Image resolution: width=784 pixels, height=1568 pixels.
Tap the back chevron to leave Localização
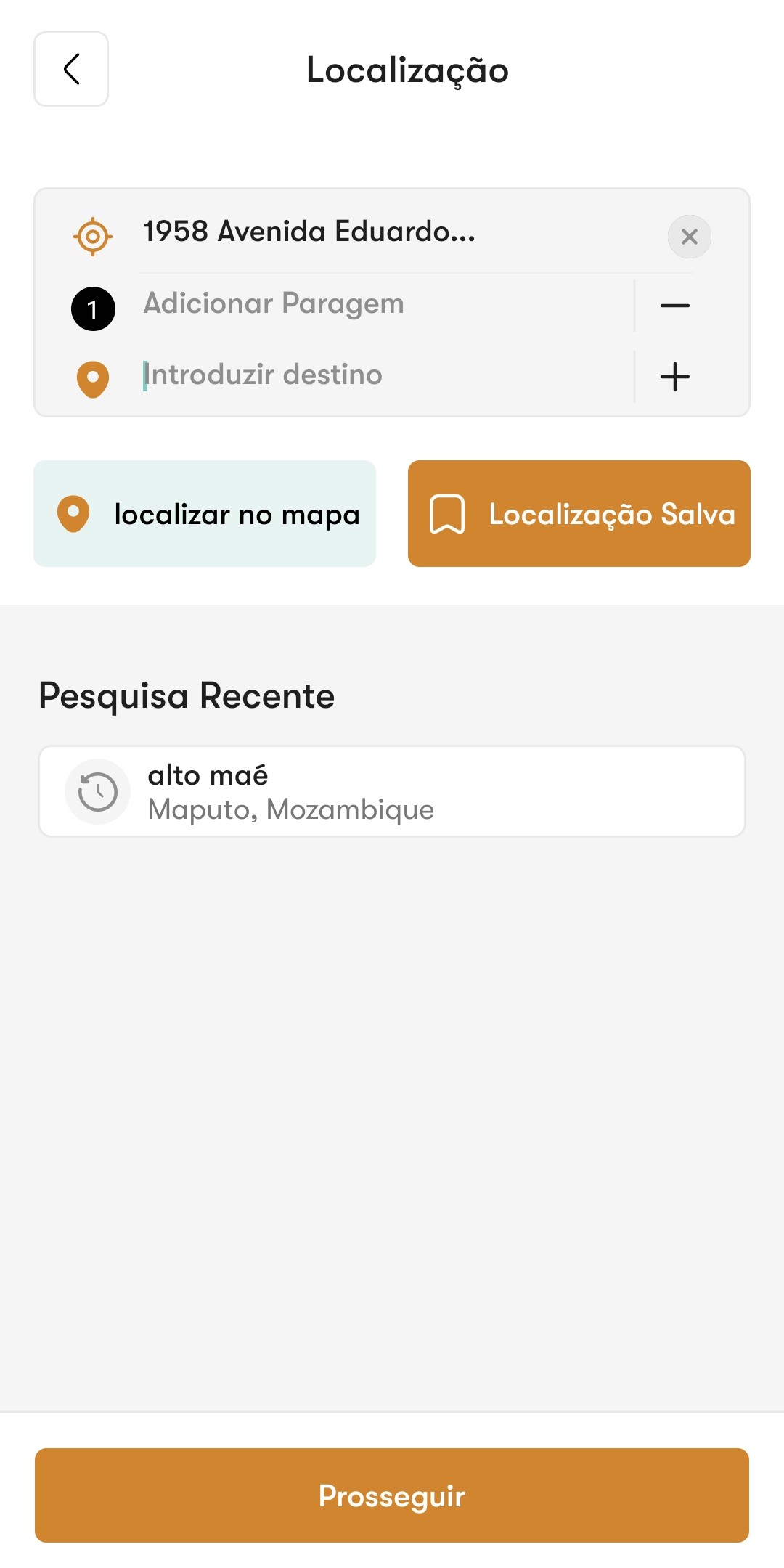(x=70, y=70)
